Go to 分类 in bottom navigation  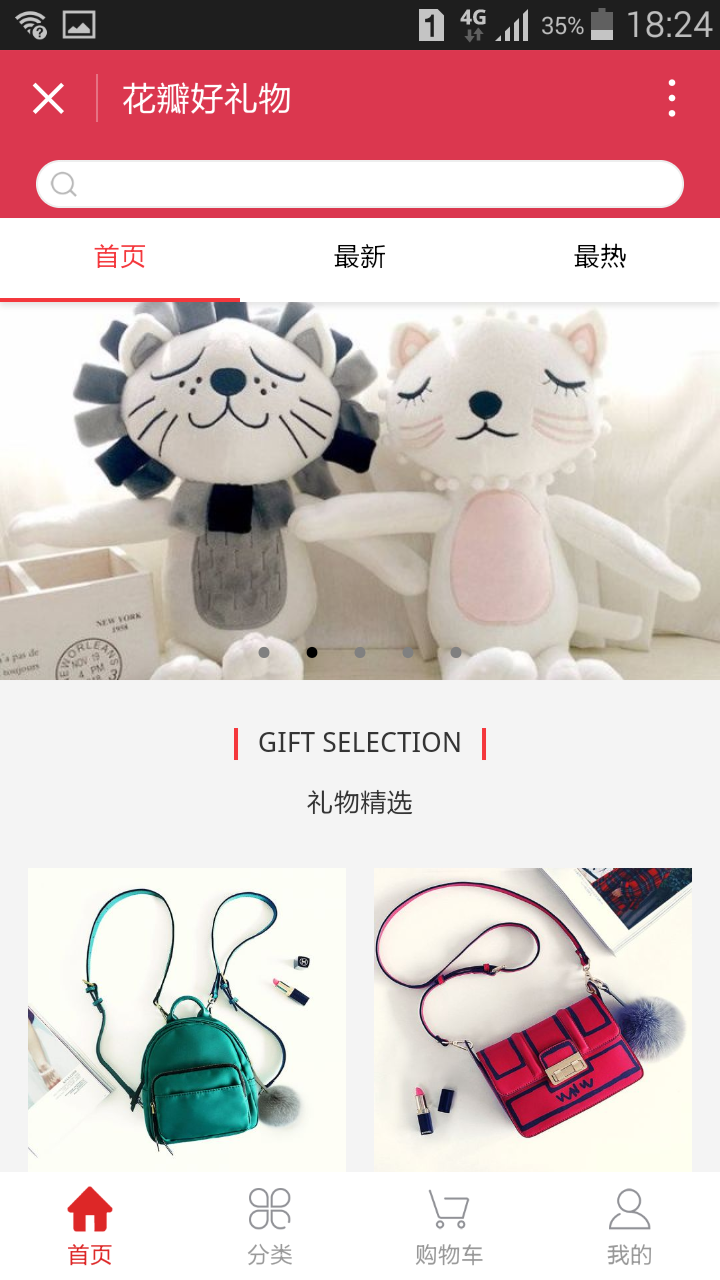270,1226
